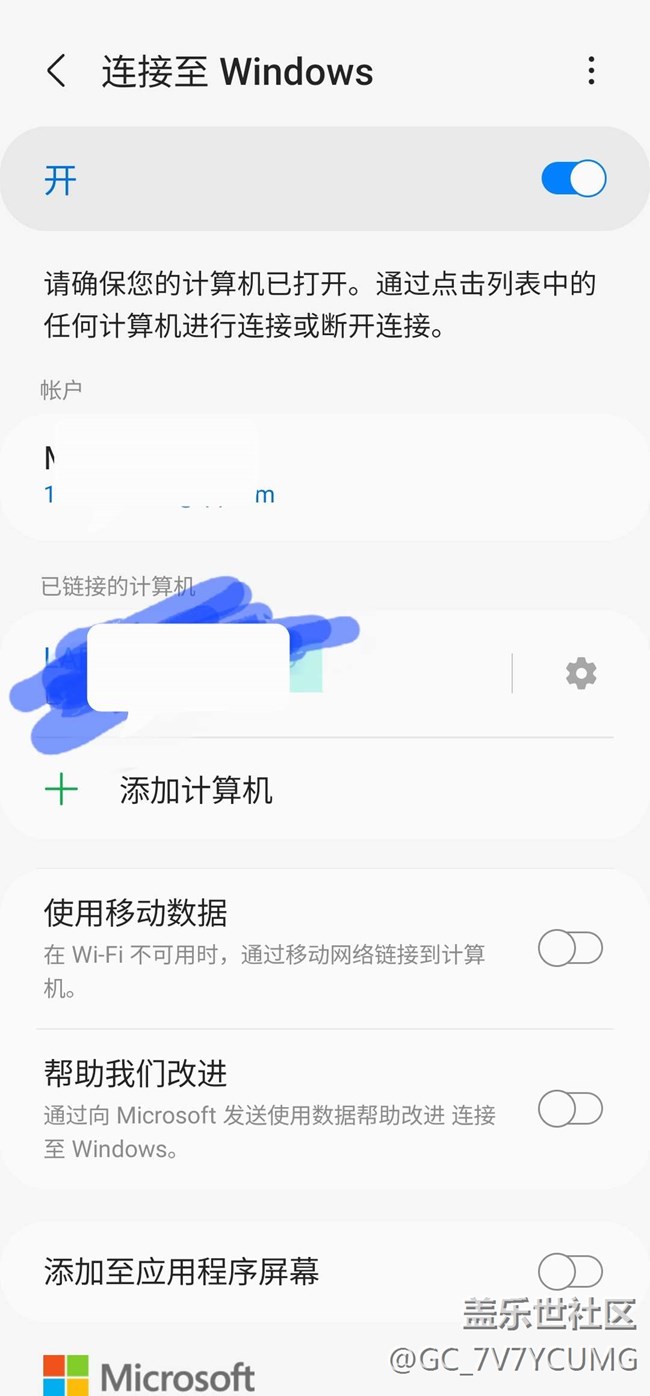
Task: Enable 使用移动数据
Action: point(570,948)
